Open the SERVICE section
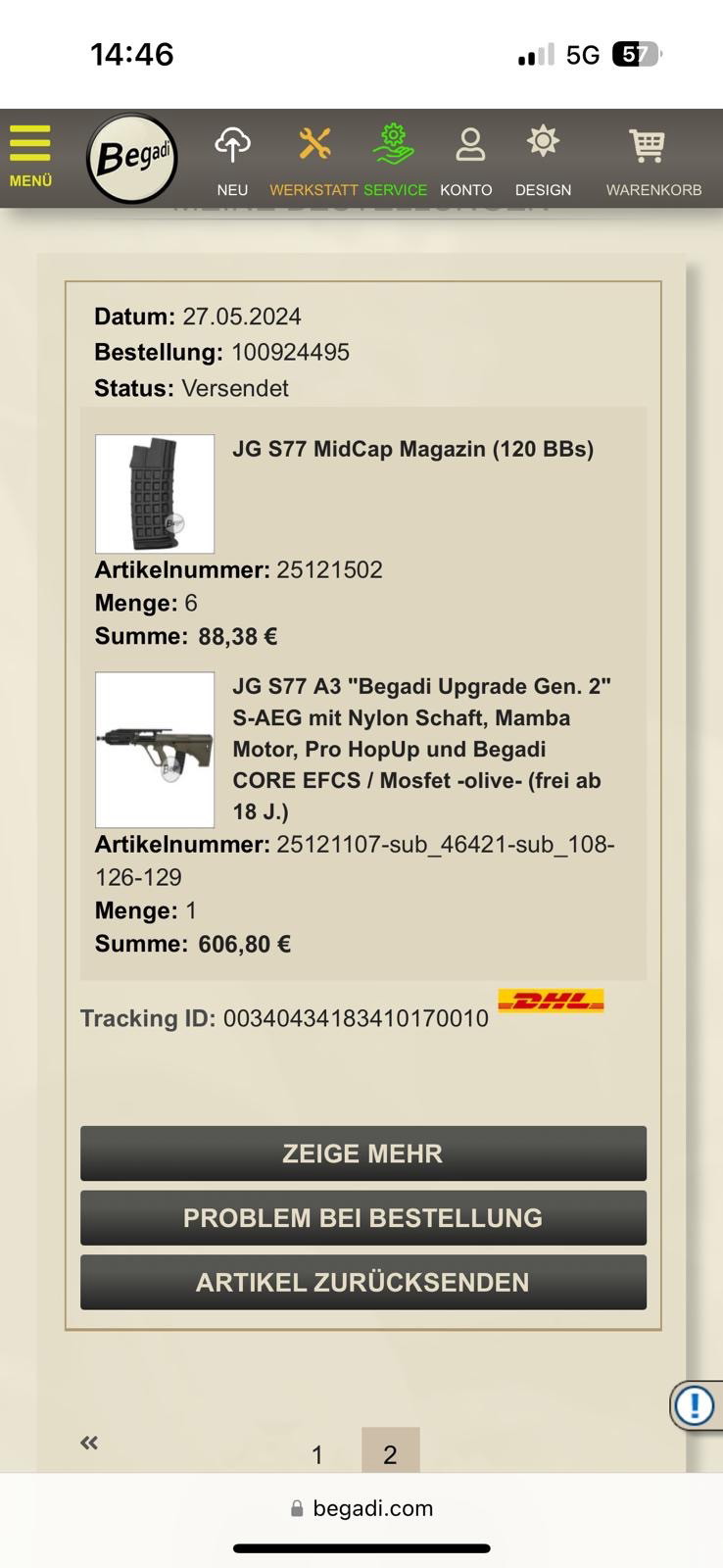The image size is (723, 1568). click(x=395, y=160)
